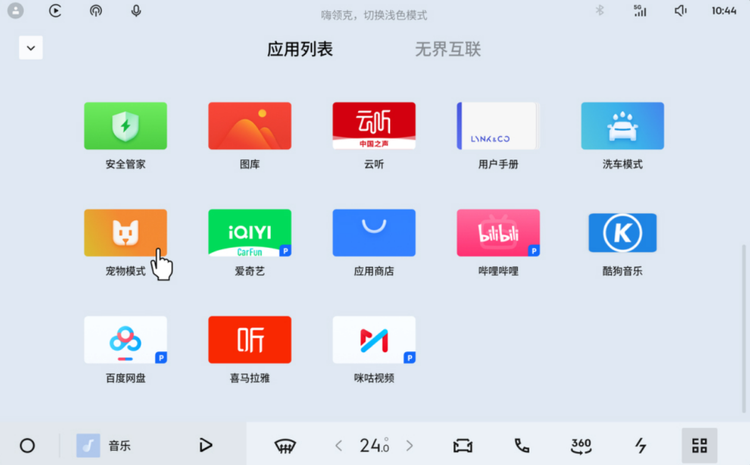Open 宠物模式 pet mode
Viewport: 750px width, 465px height.
[125, 233]
